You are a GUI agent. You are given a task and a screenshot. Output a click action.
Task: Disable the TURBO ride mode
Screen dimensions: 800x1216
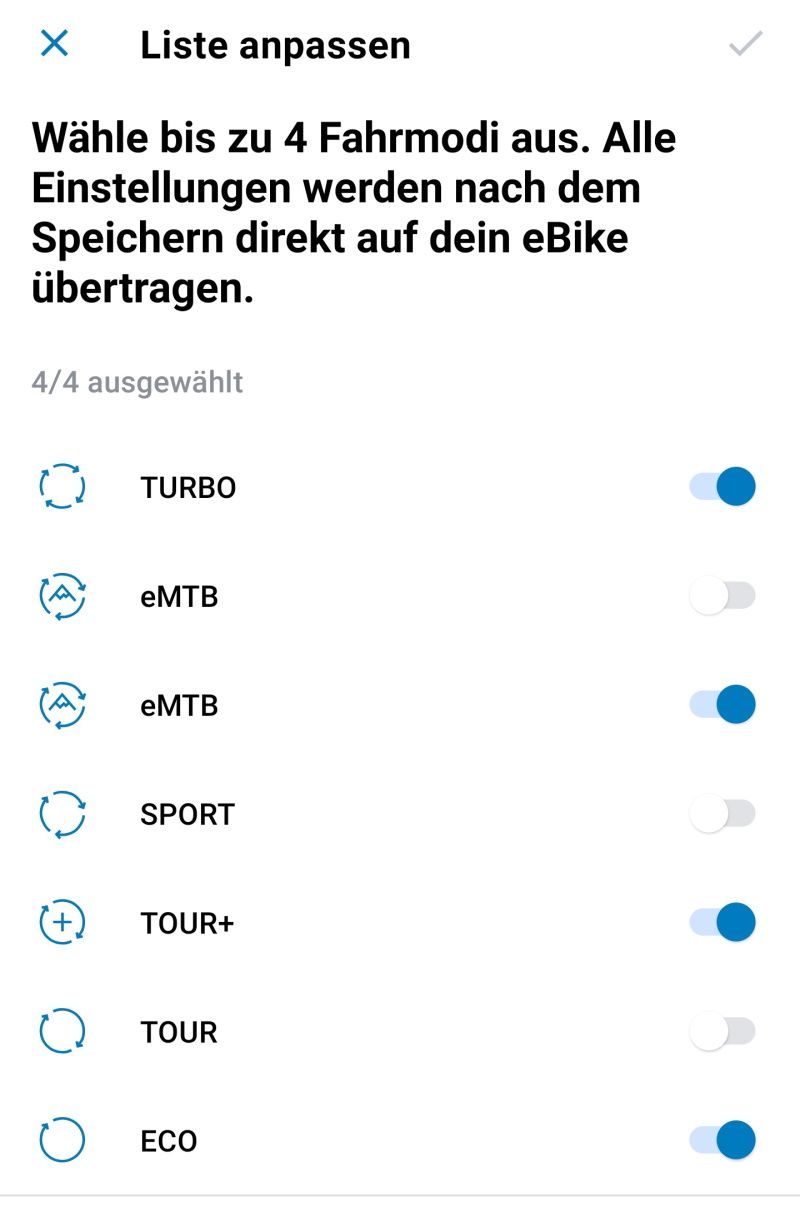722,488
